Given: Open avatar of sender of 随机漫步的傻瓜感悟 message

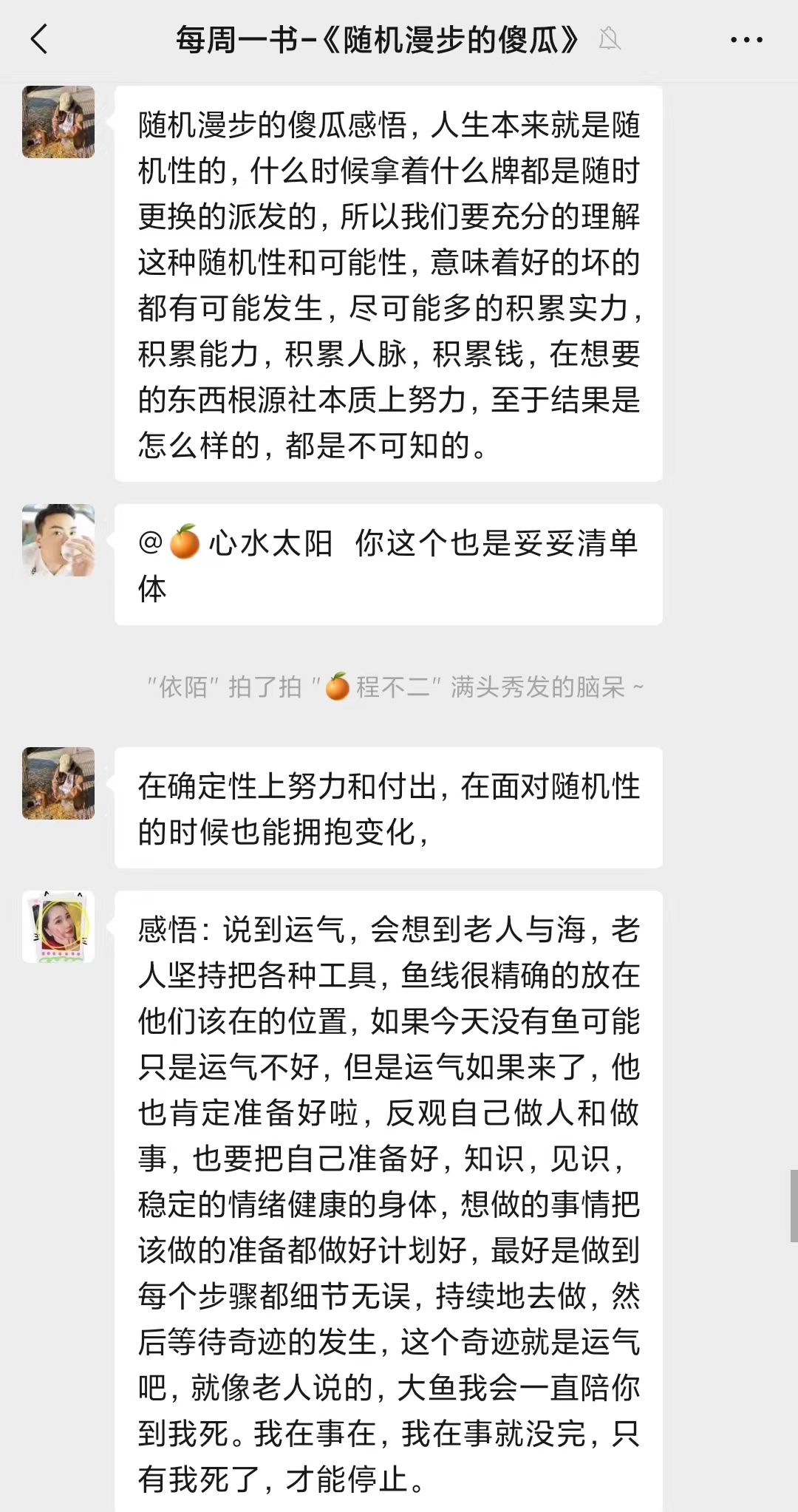Looking at the screenshot, I should [x=58, y=122].
